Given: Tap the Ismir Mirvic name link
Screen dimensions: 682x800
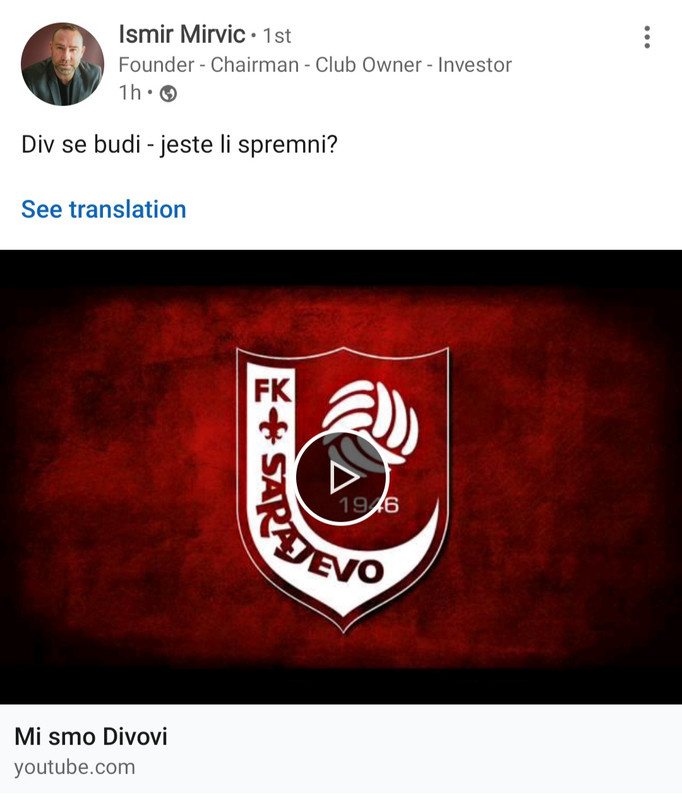Looking at the screenshot, I should (181, 34).
